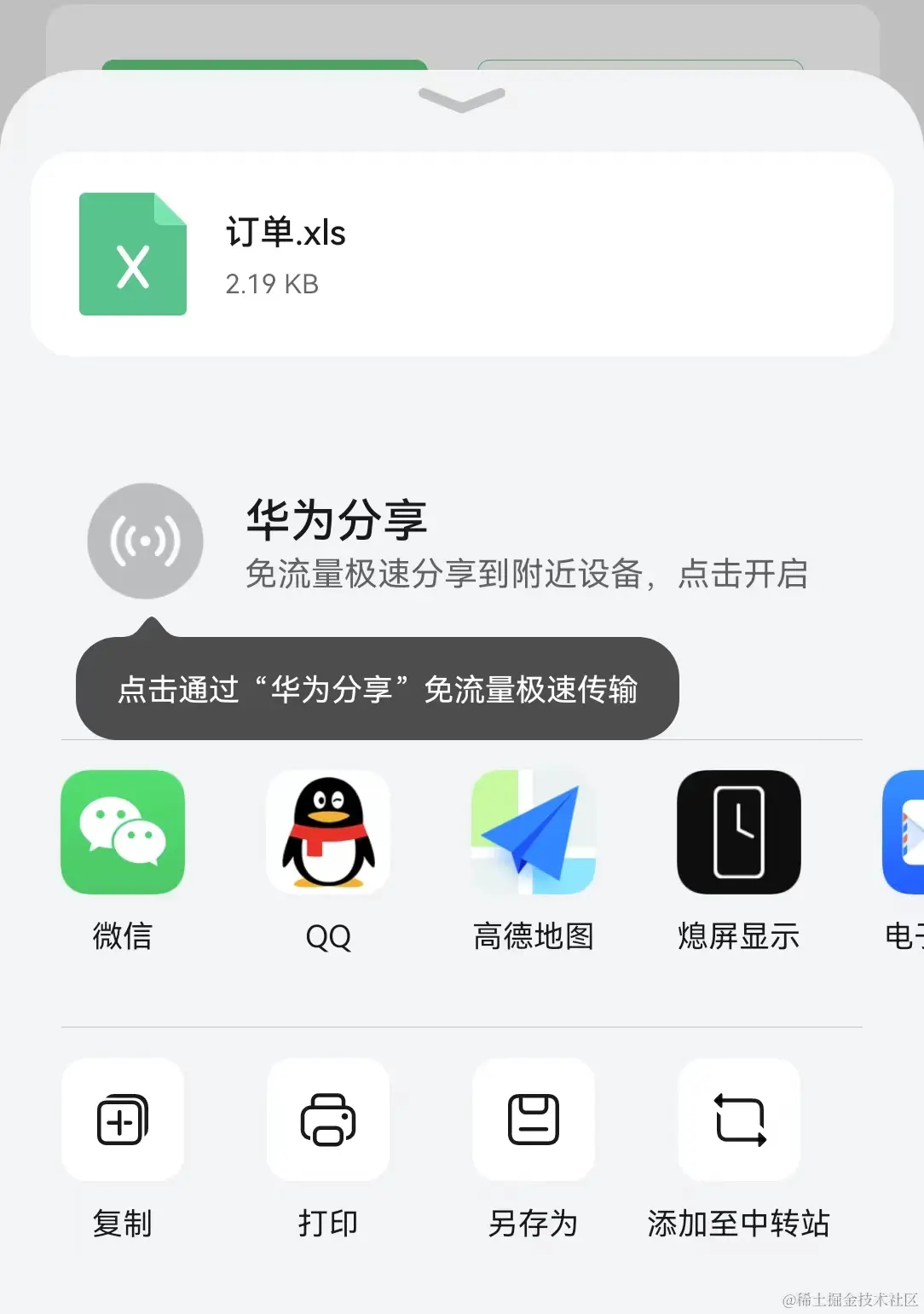924x1314 pixels.
Task: Print the file with 打印
Action: click(328, 1120)
